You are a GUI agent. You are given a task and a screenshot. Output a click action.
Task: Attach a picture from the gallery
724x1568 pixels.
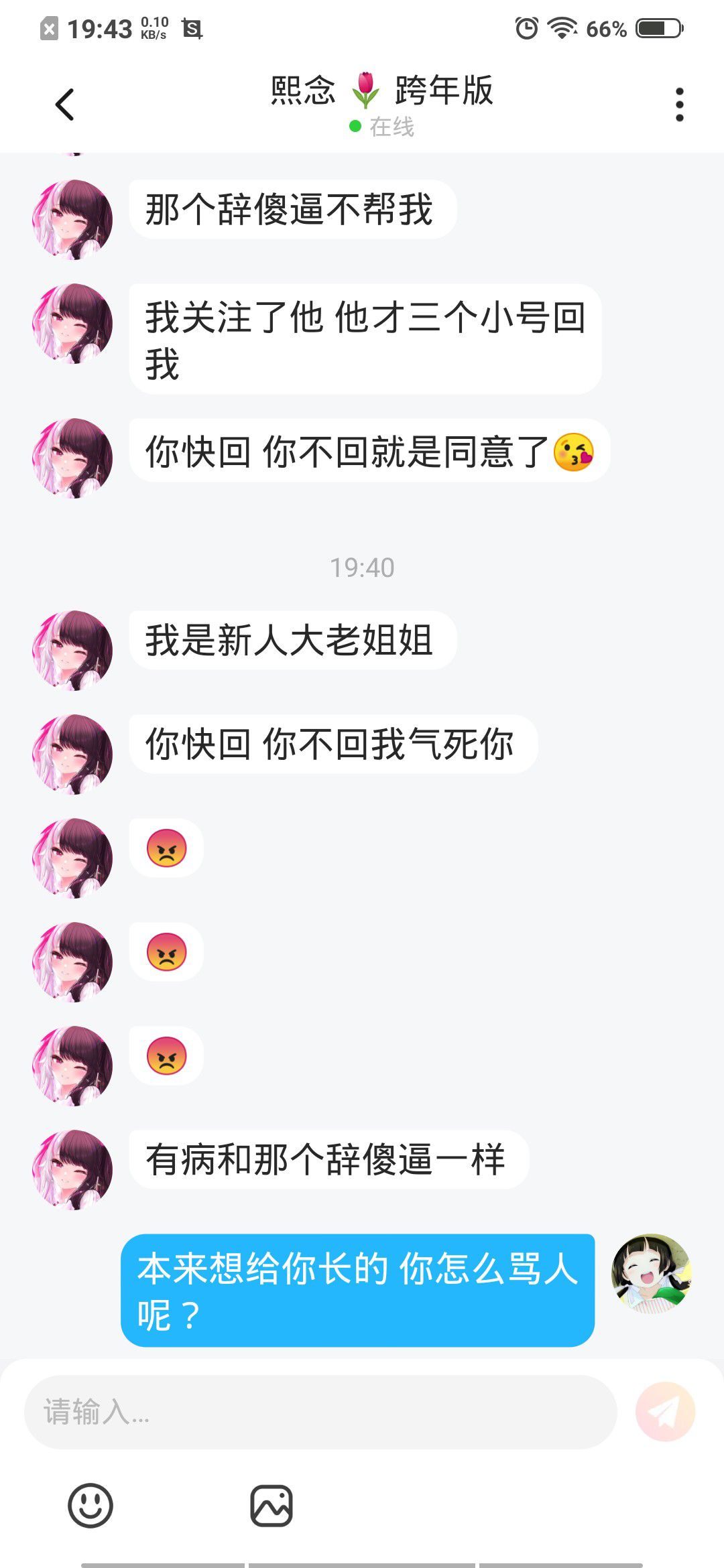(271, 1505)
